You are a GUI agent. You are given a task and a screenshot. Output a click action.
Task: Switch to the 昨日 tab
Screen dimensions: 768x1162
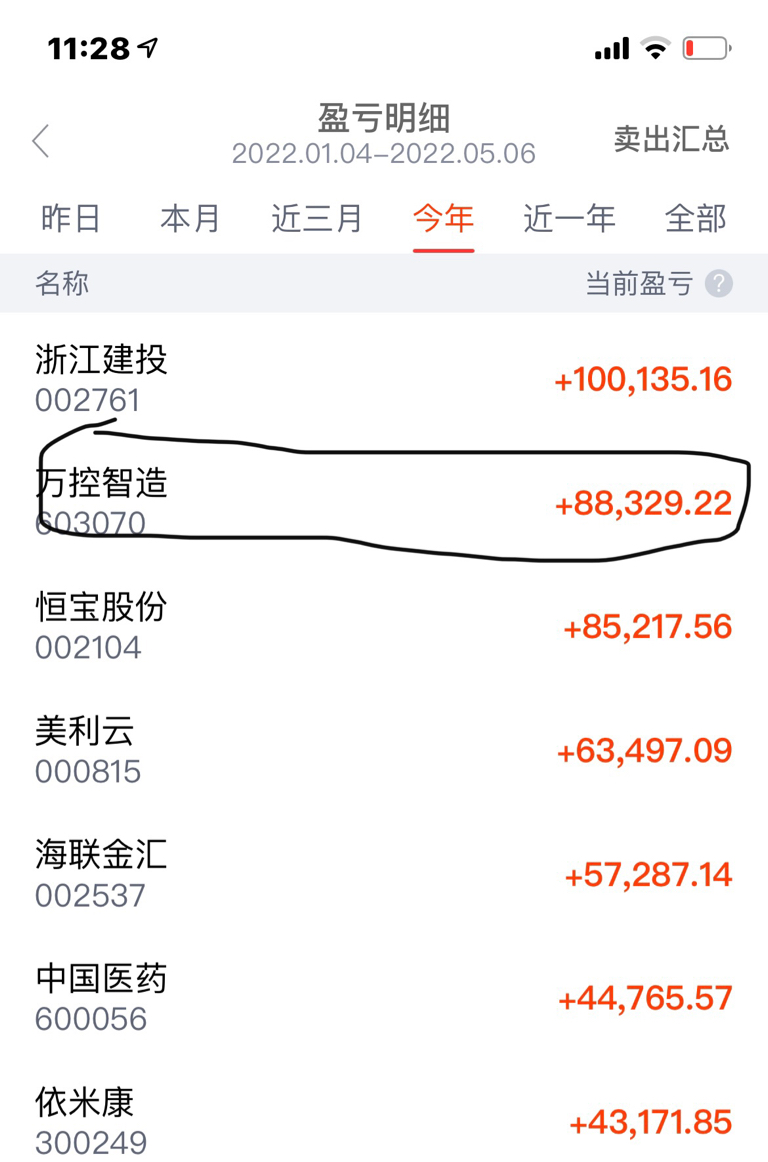click(70, 218)
